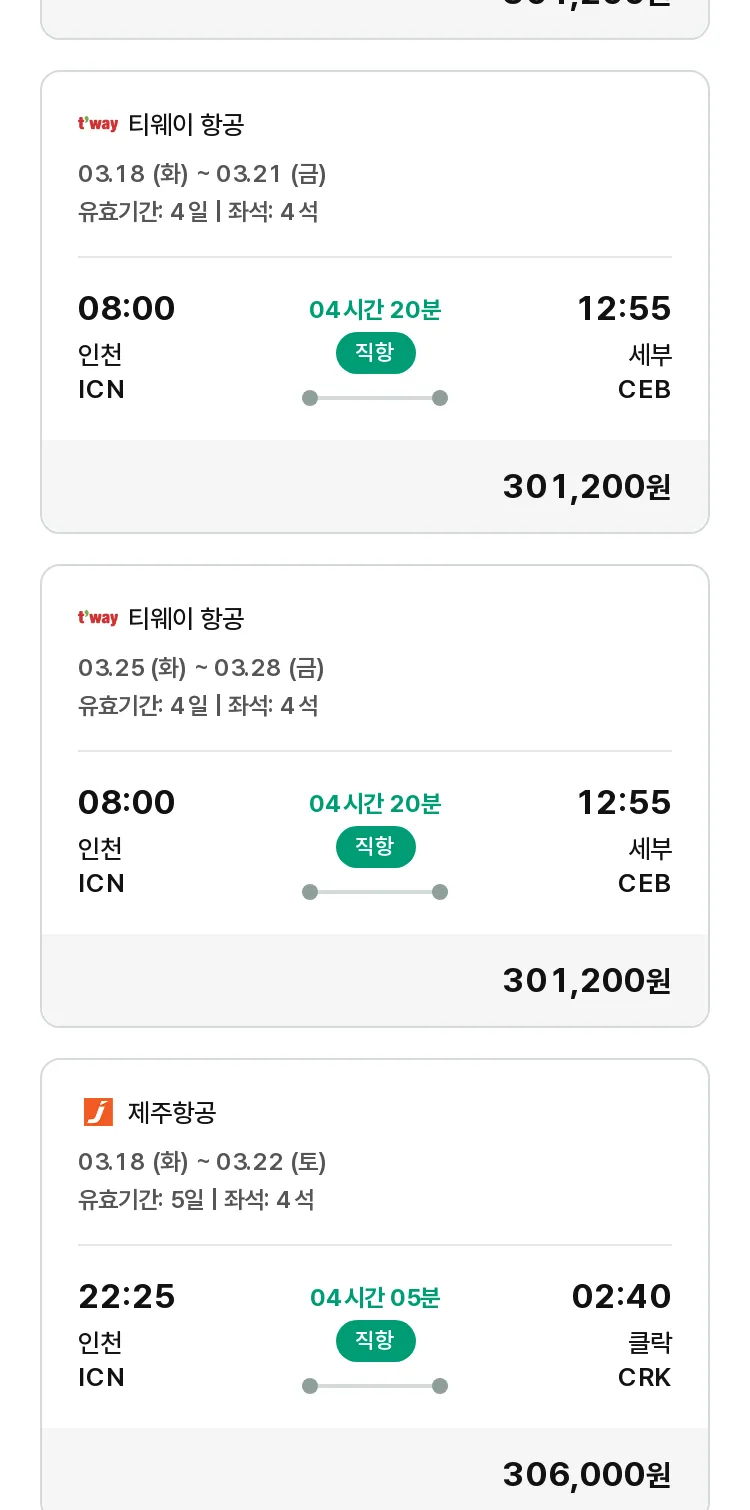Select the Jeju Air flight to Clark
This screenshot has width=750, height=1510.
[x=375, y=1285]
